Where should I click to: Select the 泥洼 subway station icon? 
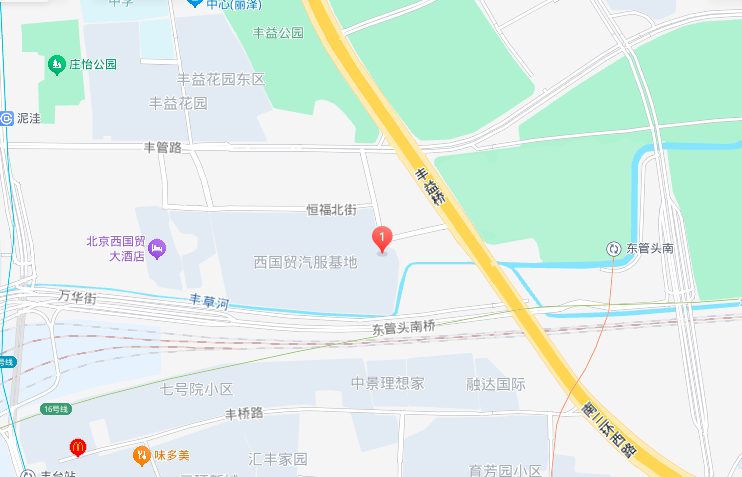pyautogui.click(x=8, y=118)
